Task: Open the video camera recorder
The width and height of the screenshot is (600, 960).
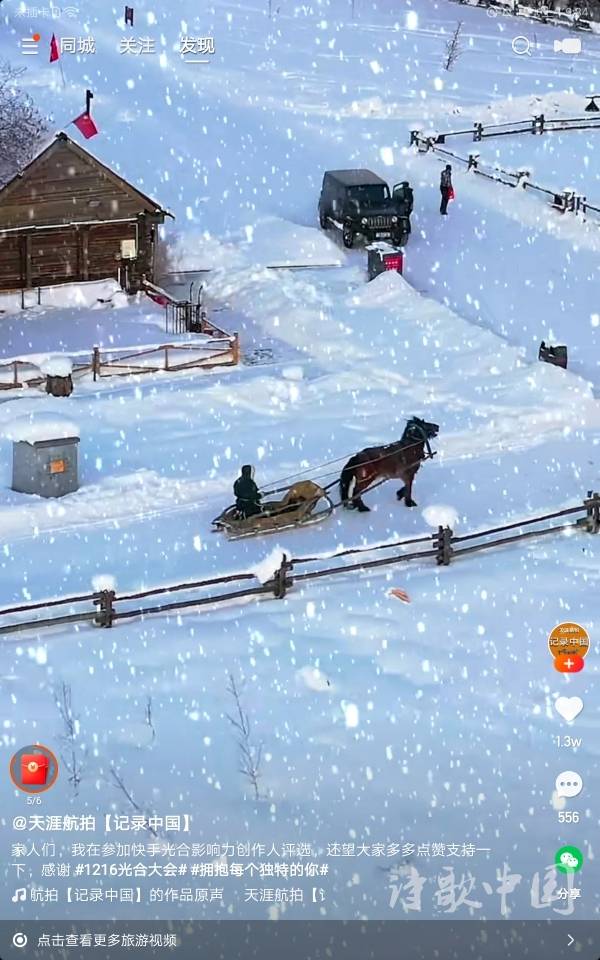Action: point(567,46)
